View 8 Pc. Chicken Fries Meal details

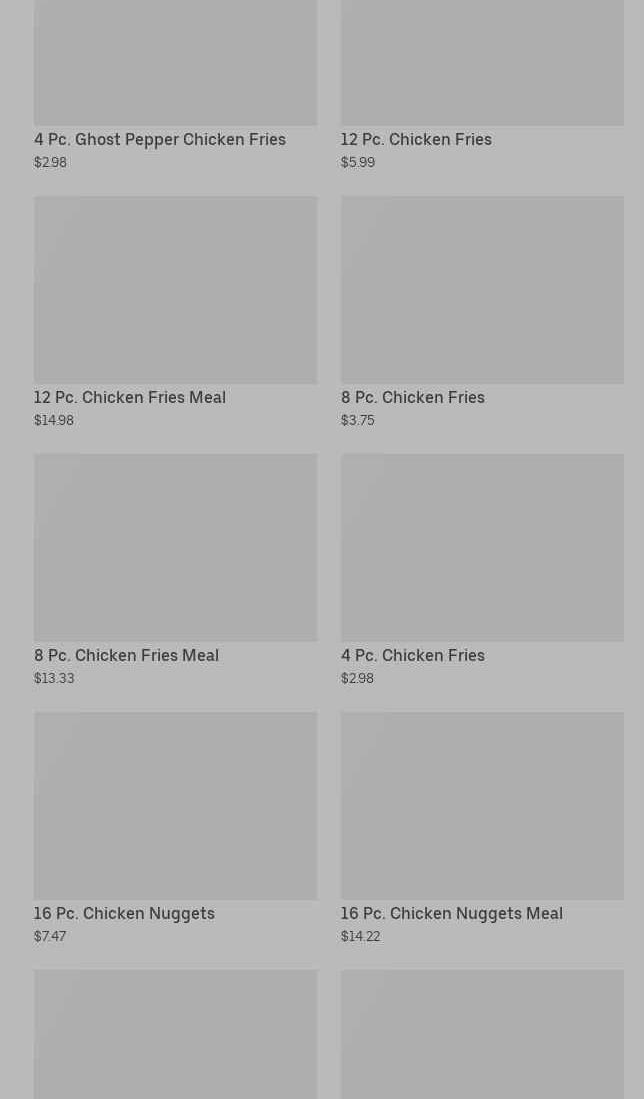pos(175,571)
